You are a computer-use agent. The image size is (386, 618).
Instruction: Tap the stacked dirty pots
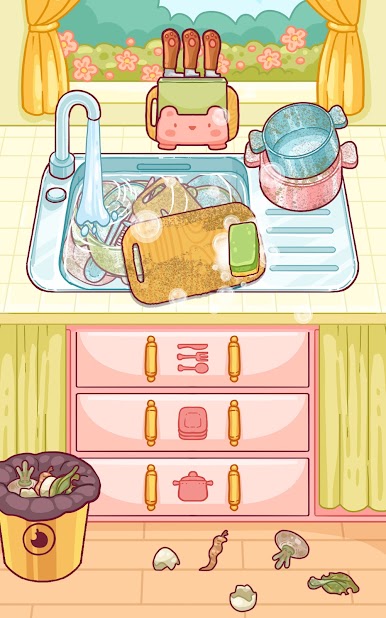click(300, 155)
